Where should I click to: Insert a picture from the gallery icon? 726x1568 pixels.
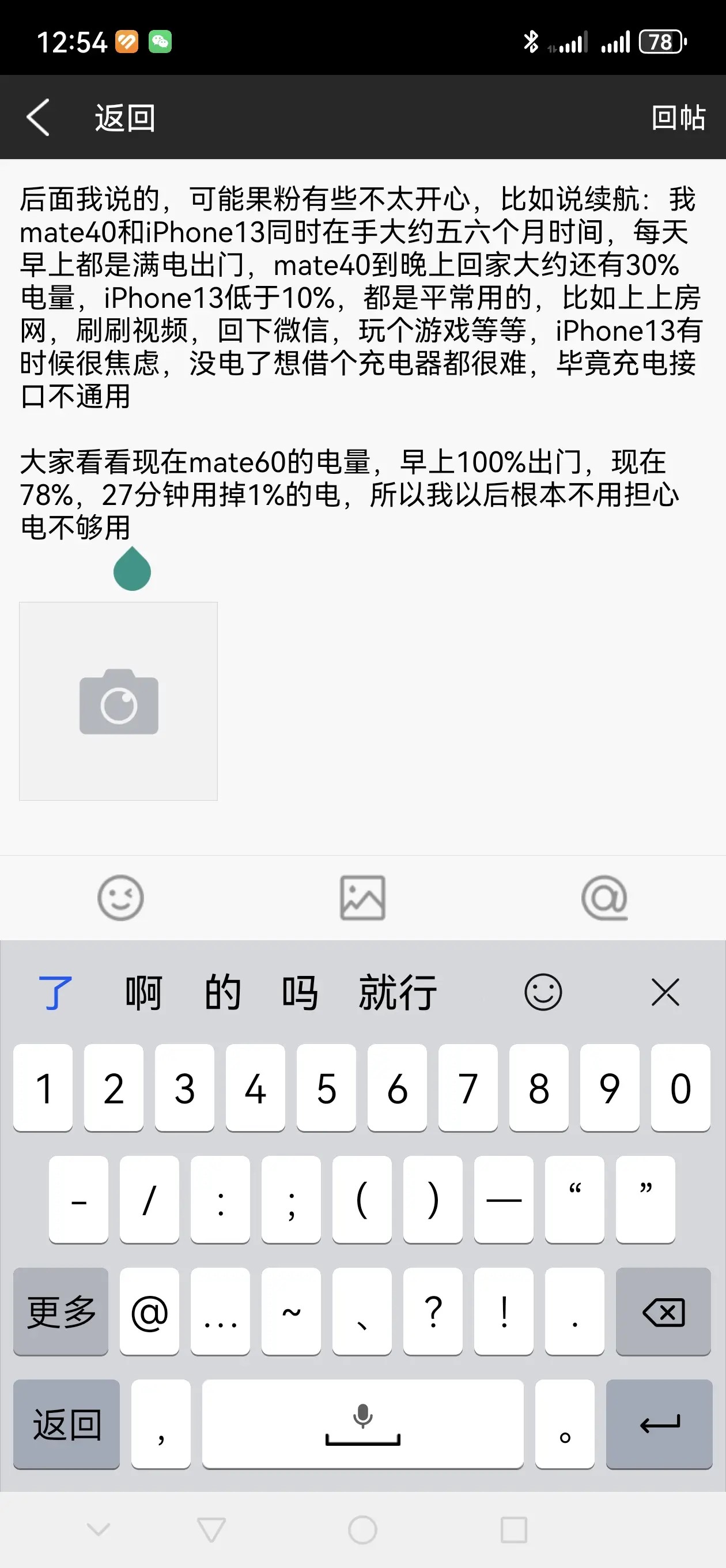coord(362,898)
